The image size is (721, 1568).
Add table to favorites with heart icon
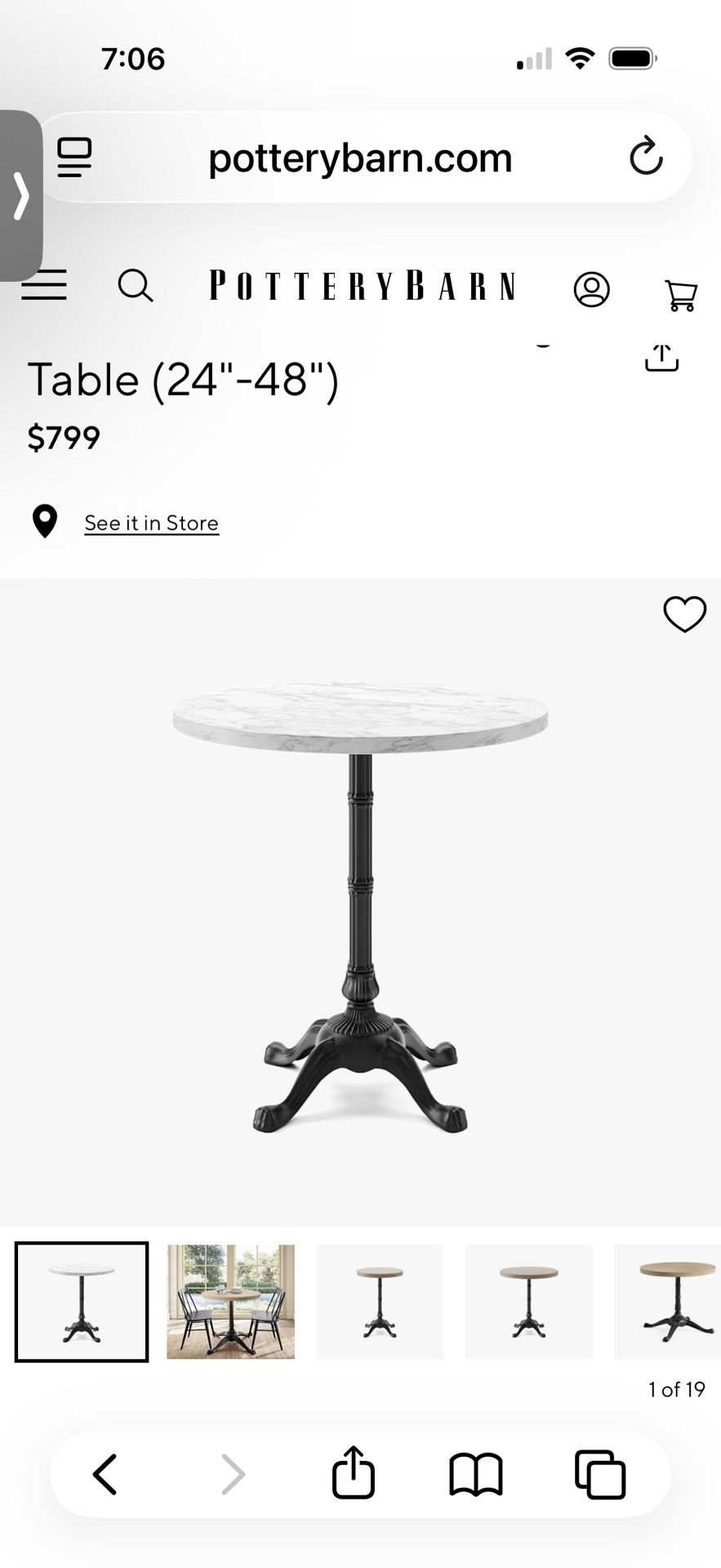point(684,614)
